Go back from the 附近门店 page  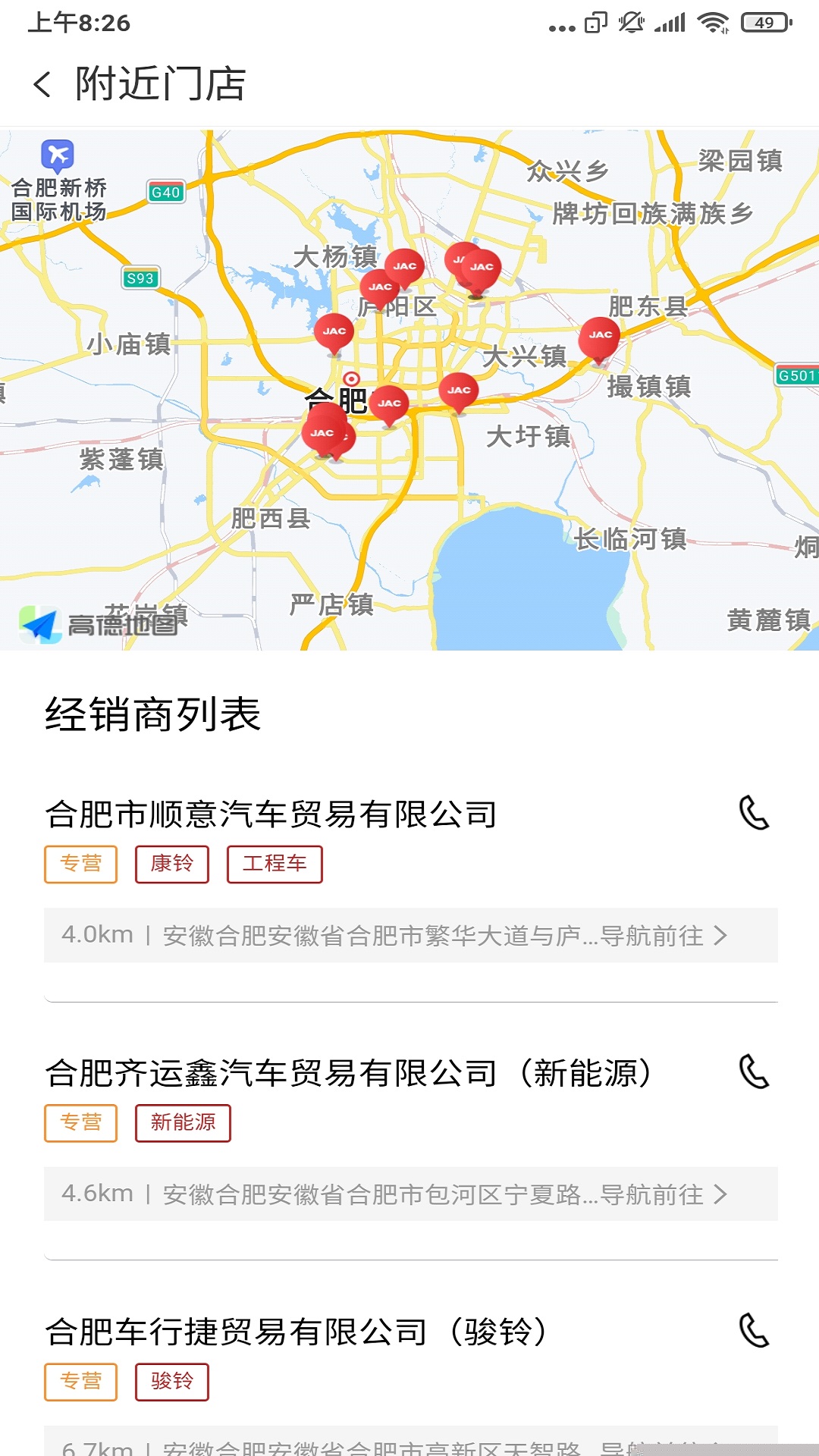42,84
